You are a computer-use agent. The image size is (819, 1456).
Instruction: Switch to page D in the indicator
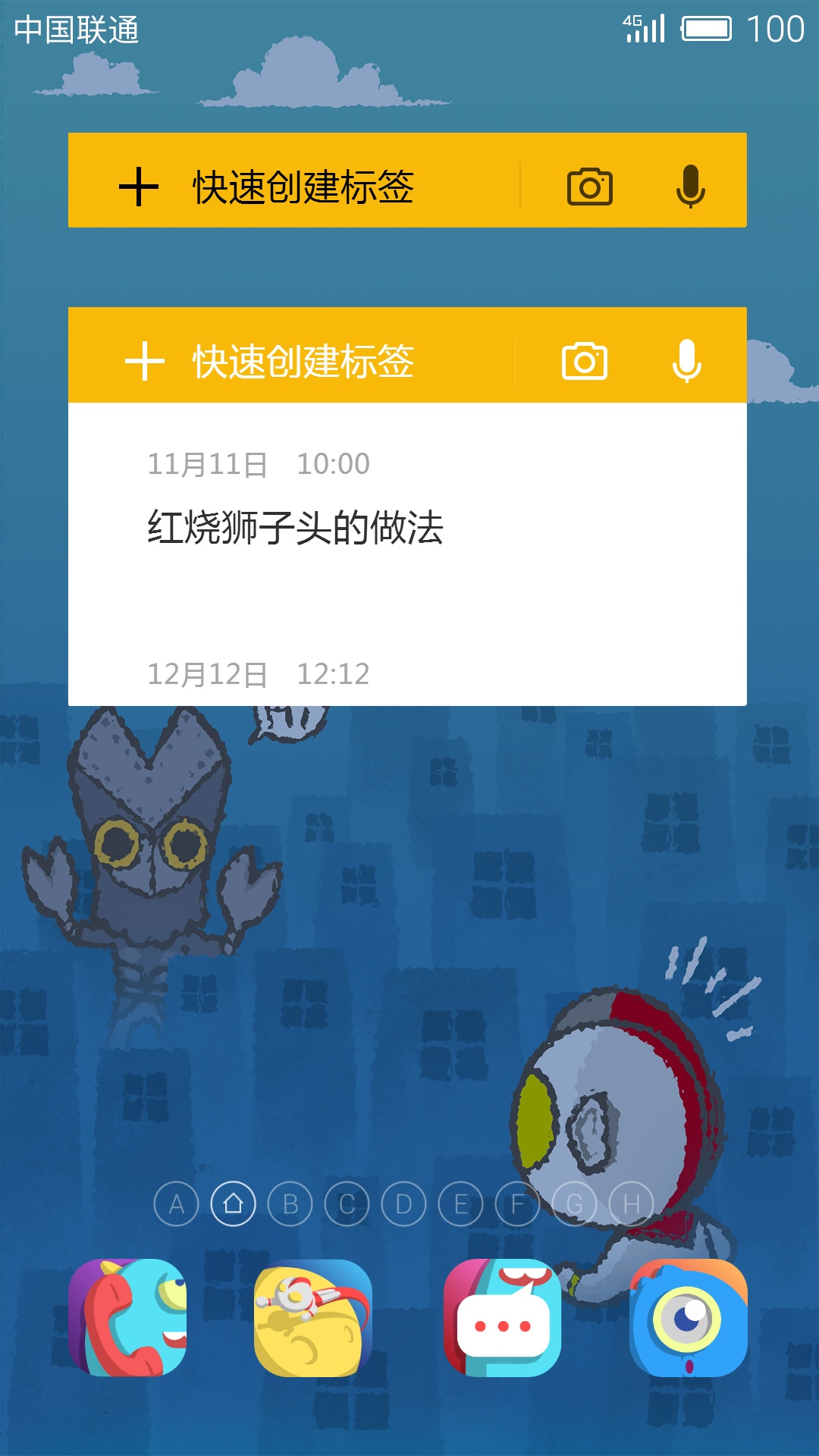404,1204
